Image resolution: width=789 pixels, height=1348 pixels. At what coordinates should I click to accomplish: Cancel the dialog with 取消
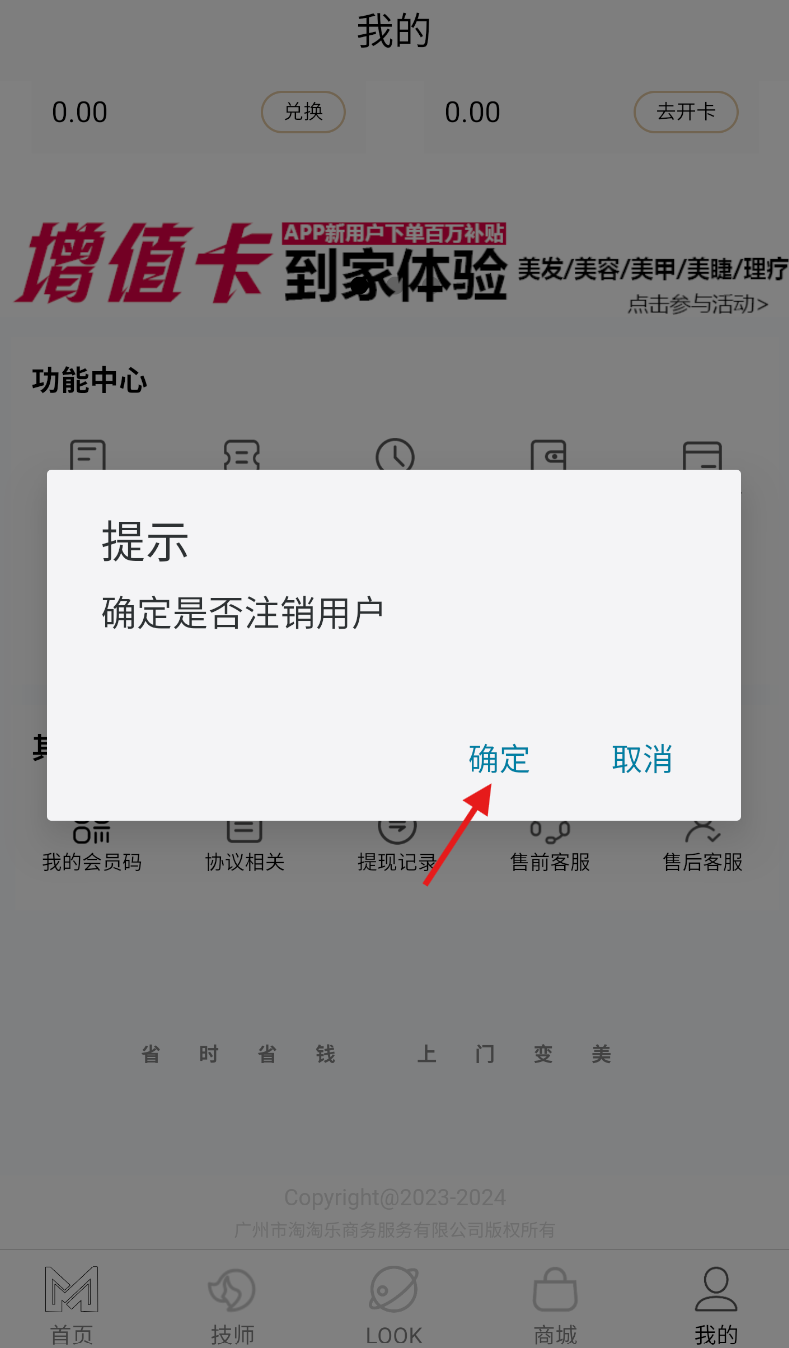click(642, 760)
